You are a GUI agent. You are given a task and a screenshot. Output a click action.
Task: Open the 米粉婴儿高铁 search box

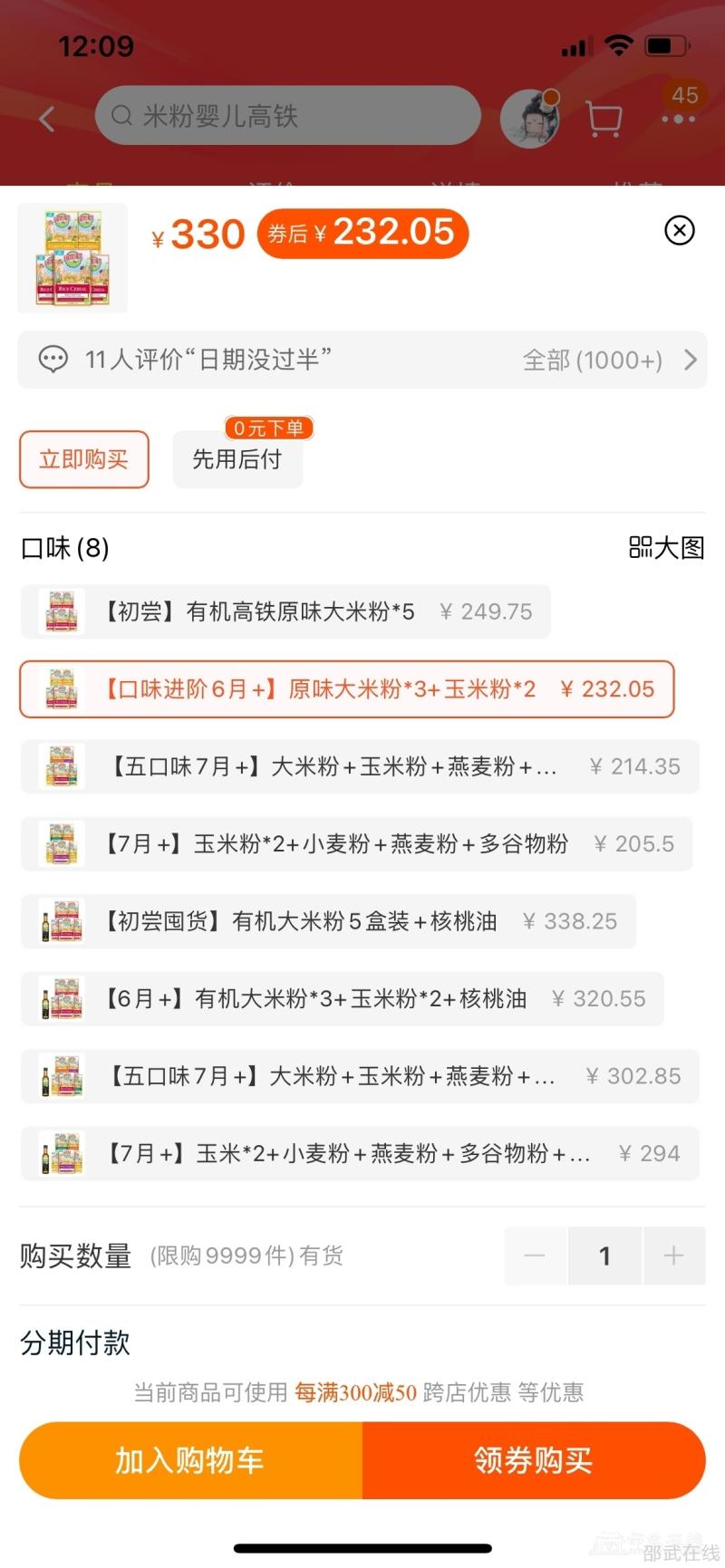pyautogui.click(x=287, y=116)
